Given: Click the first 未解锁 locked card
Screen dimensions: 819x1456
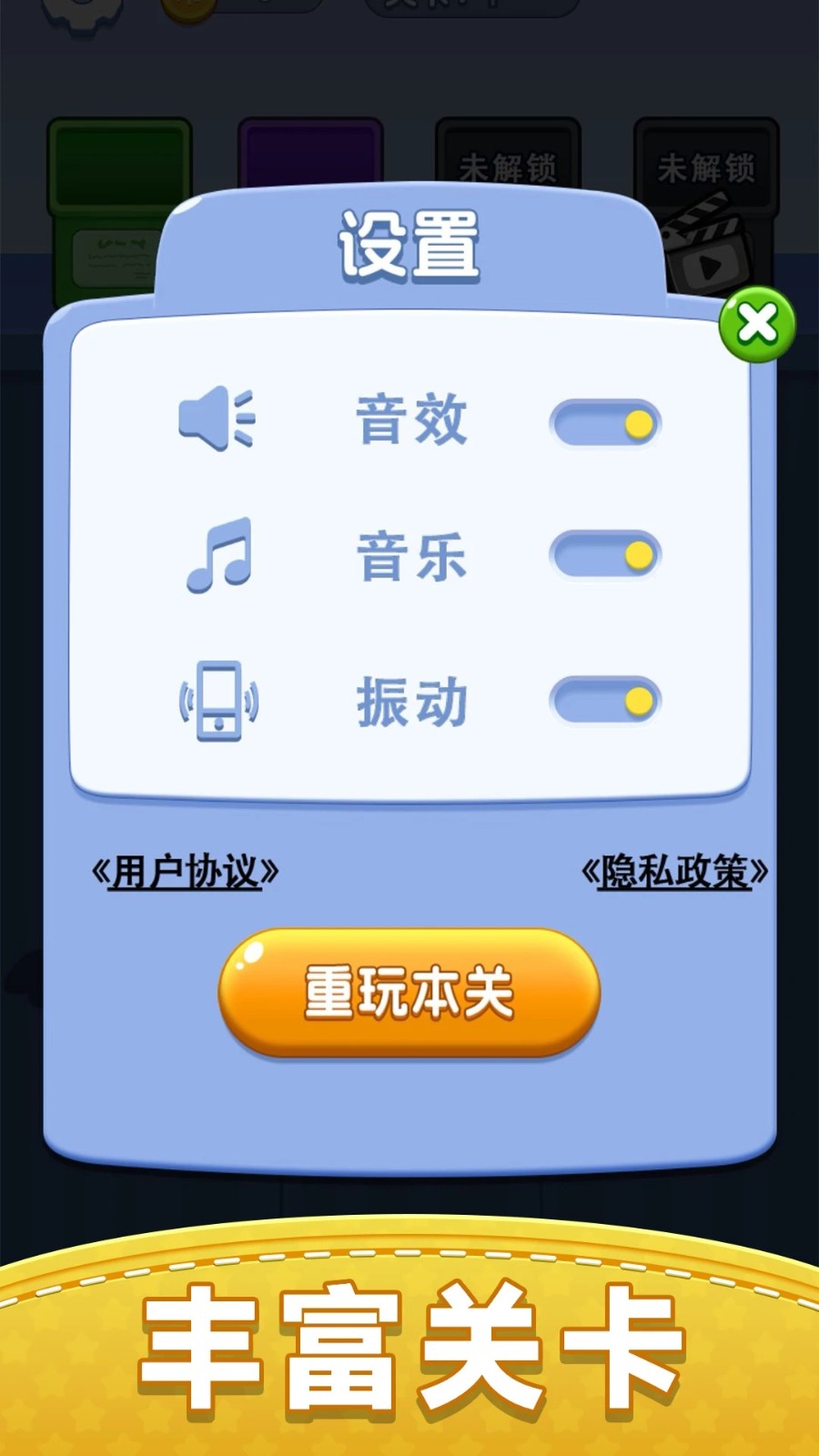Looking at the screenshot, I should (508, 164).
